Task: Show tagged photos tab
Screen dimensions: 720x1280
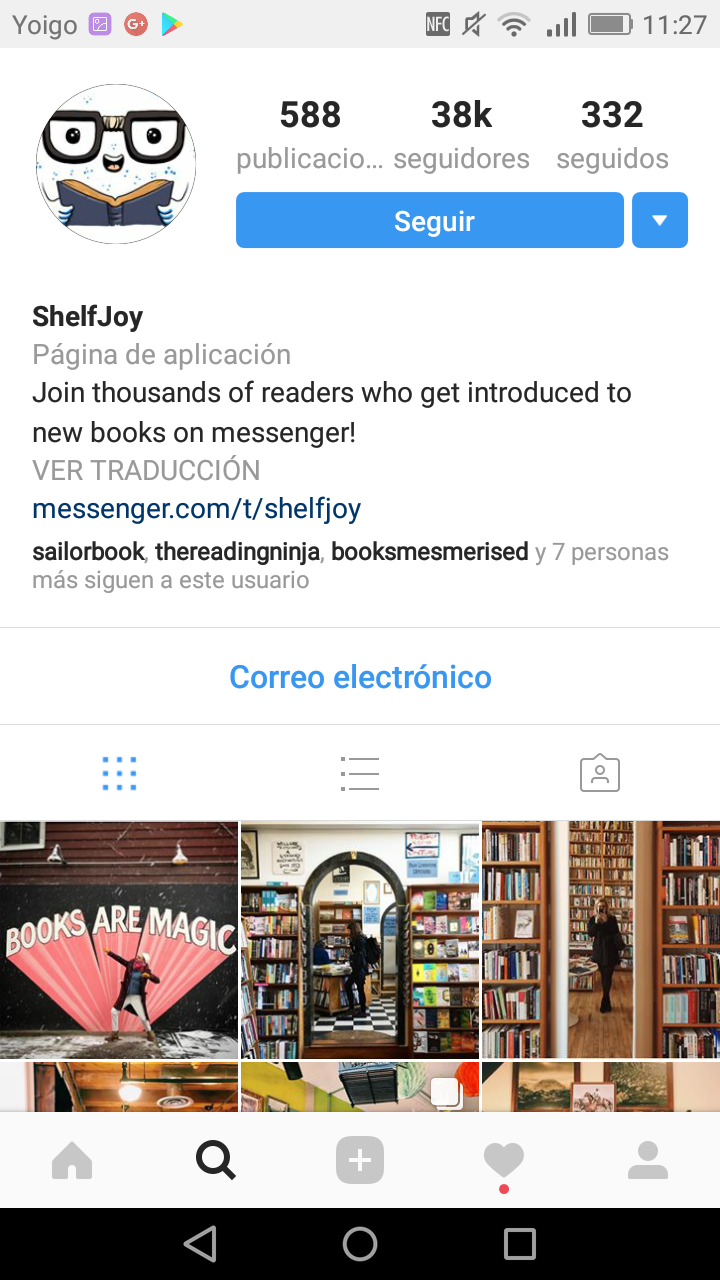Action: tap(600, 774)
